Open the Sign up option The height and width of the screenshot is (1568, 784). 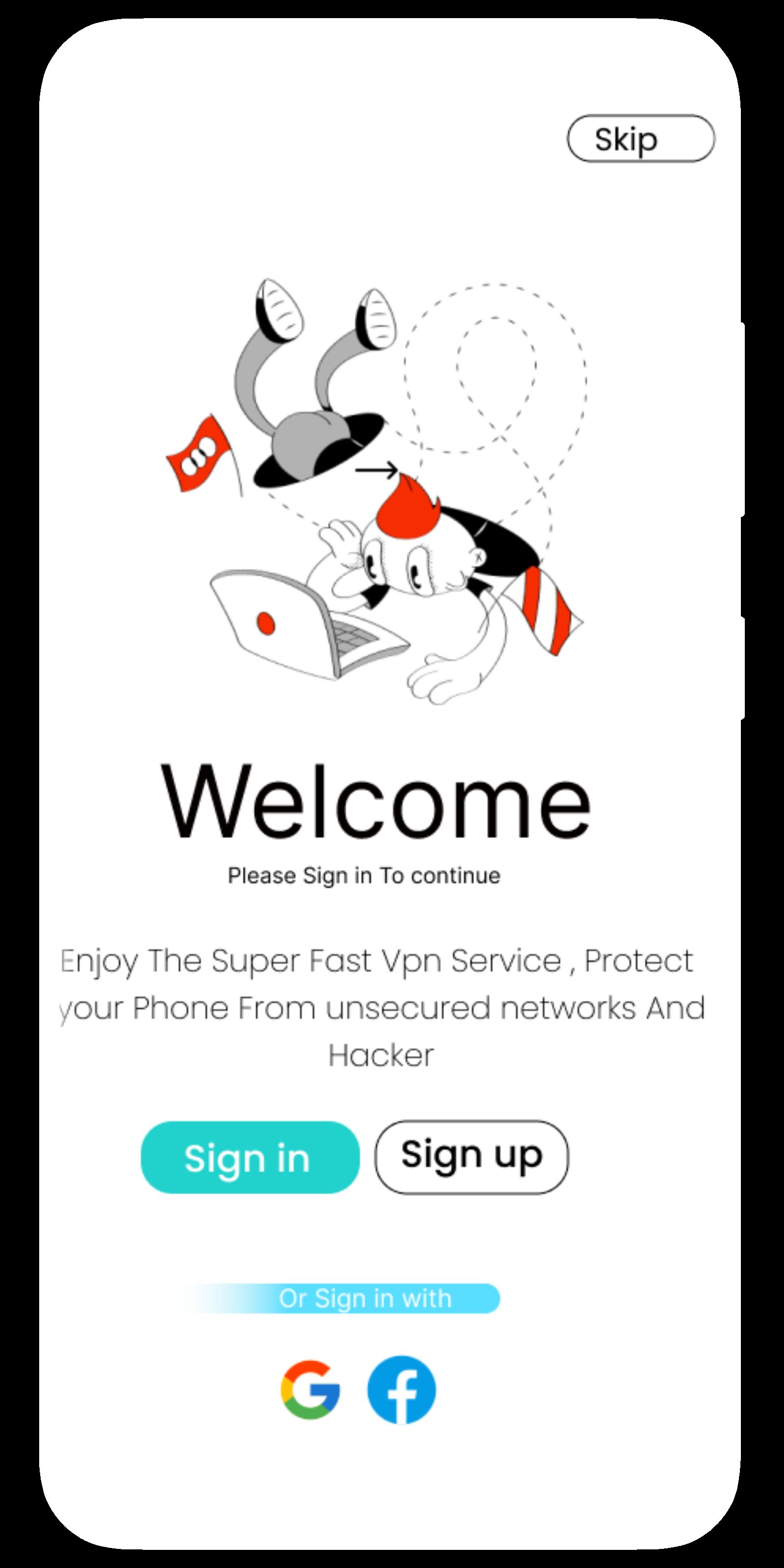(x=472, y=1156)
